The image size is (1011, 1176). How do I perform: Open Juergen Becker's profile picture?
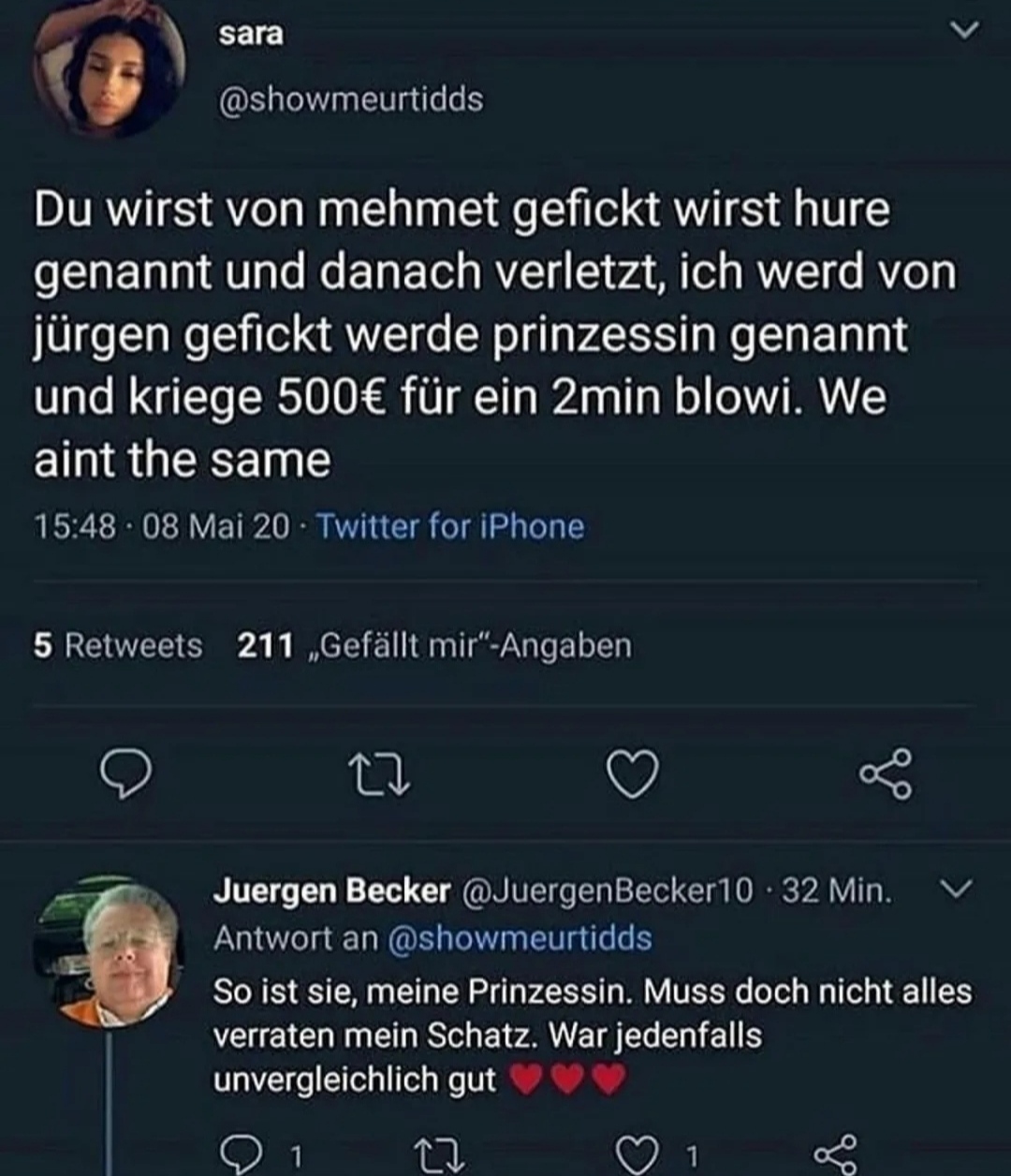click(x=110, y=950)
